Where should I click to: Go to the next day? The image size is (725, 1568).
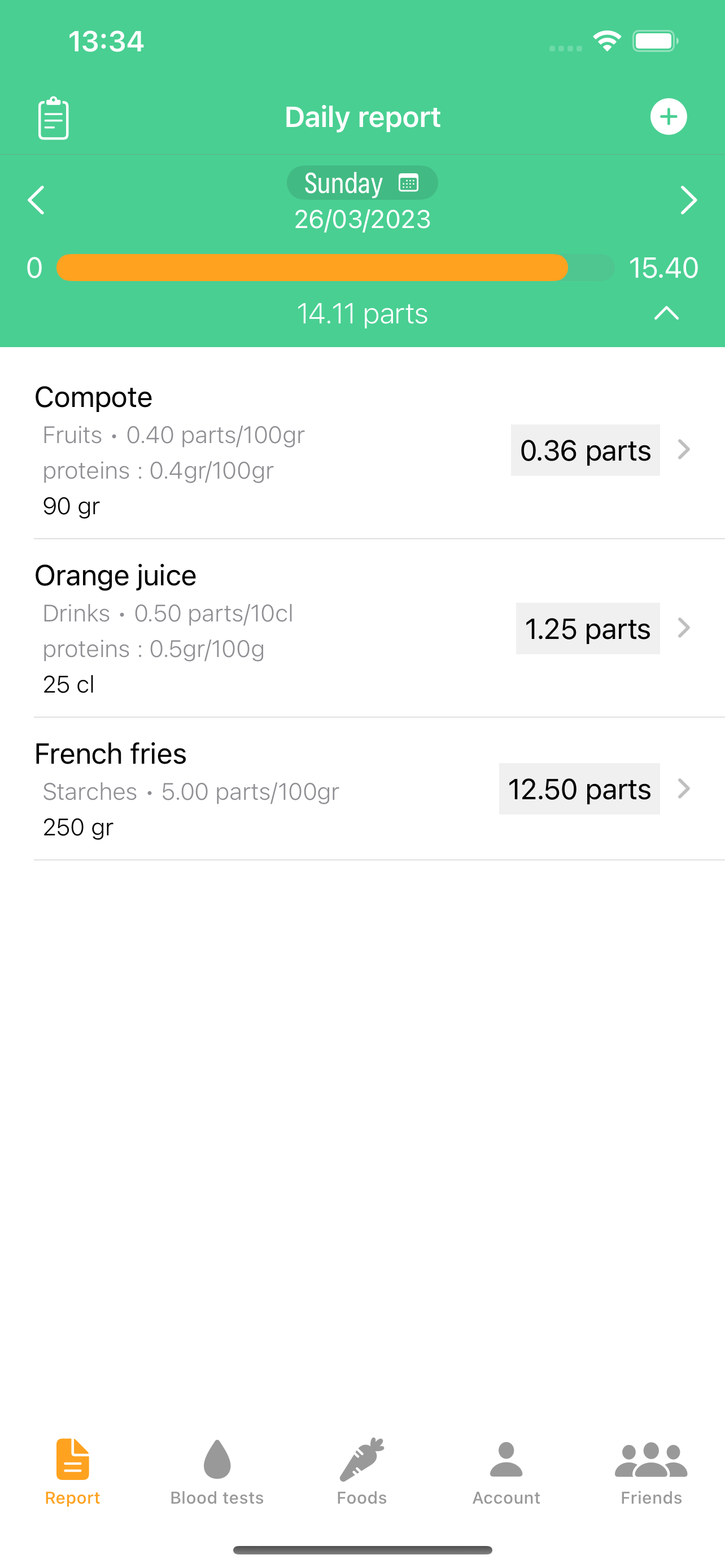pos(688,200)
